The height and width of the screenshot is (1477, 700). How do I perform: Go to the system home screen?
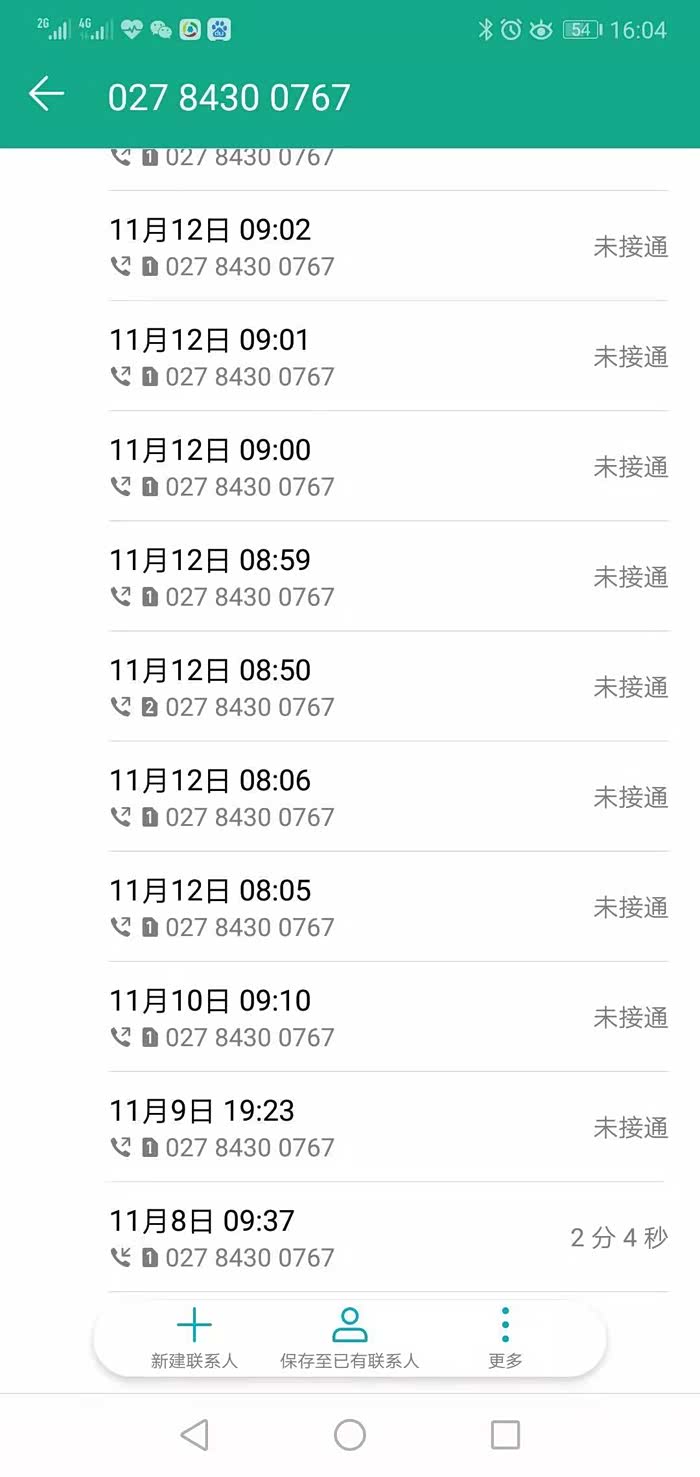350,1435
